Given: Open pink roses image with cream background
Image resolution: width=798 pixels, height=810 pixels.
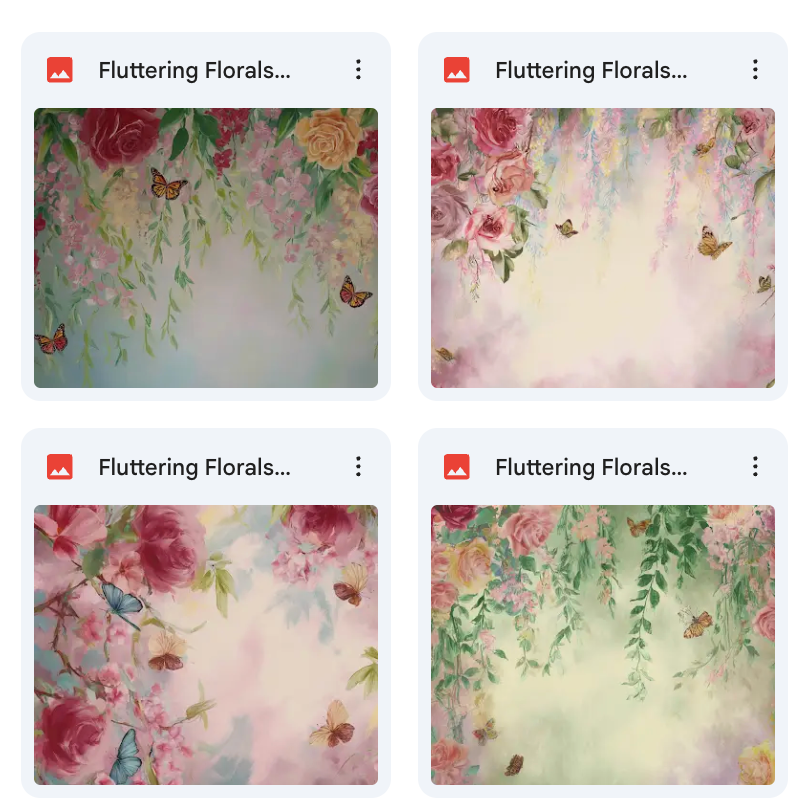Looking at the screenshot, I should pyautogui.click(x=602, y=247).
